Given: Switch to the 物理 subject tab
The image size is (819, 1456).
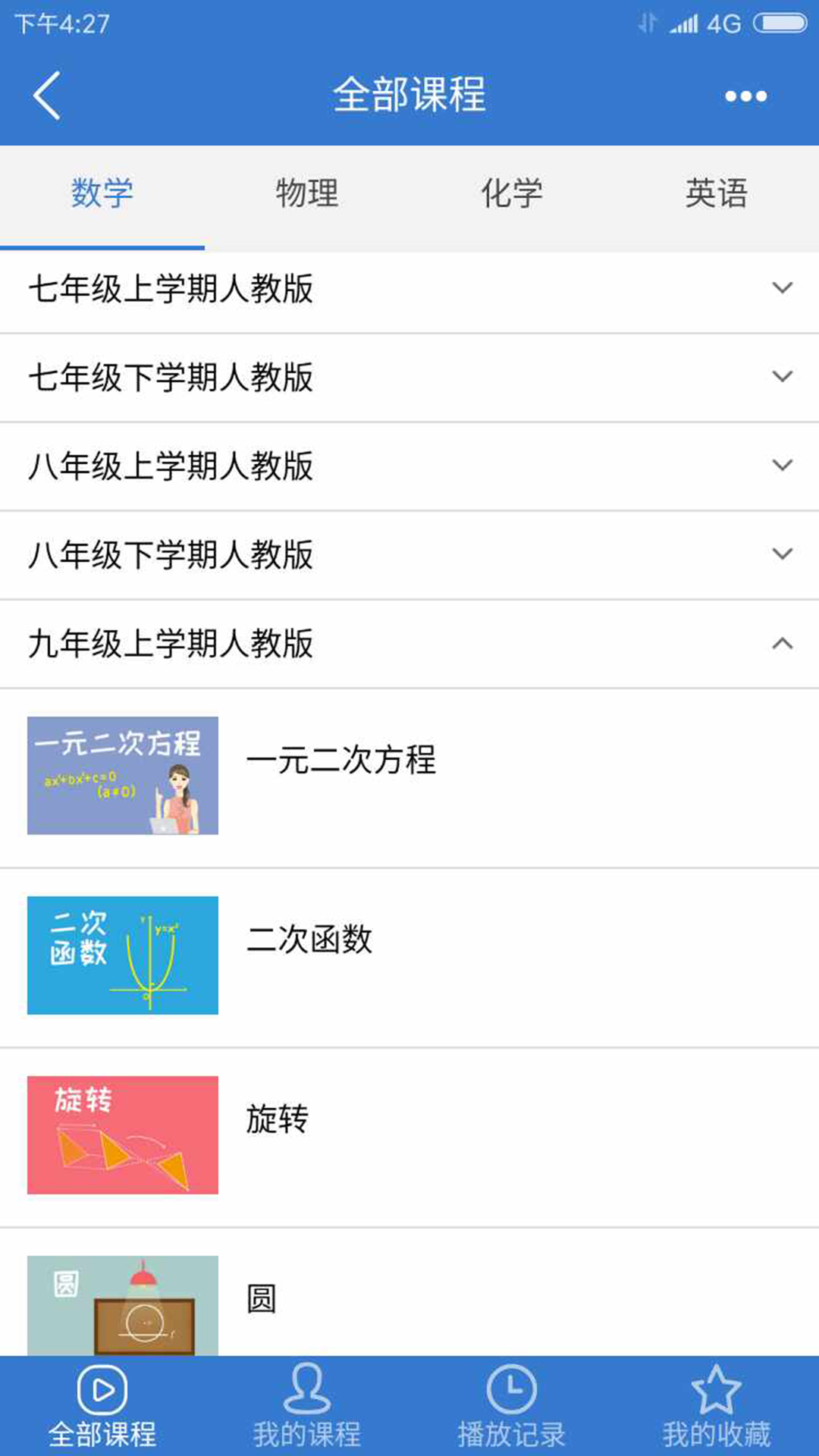Looking at the screenshot, I should (307, 193).
